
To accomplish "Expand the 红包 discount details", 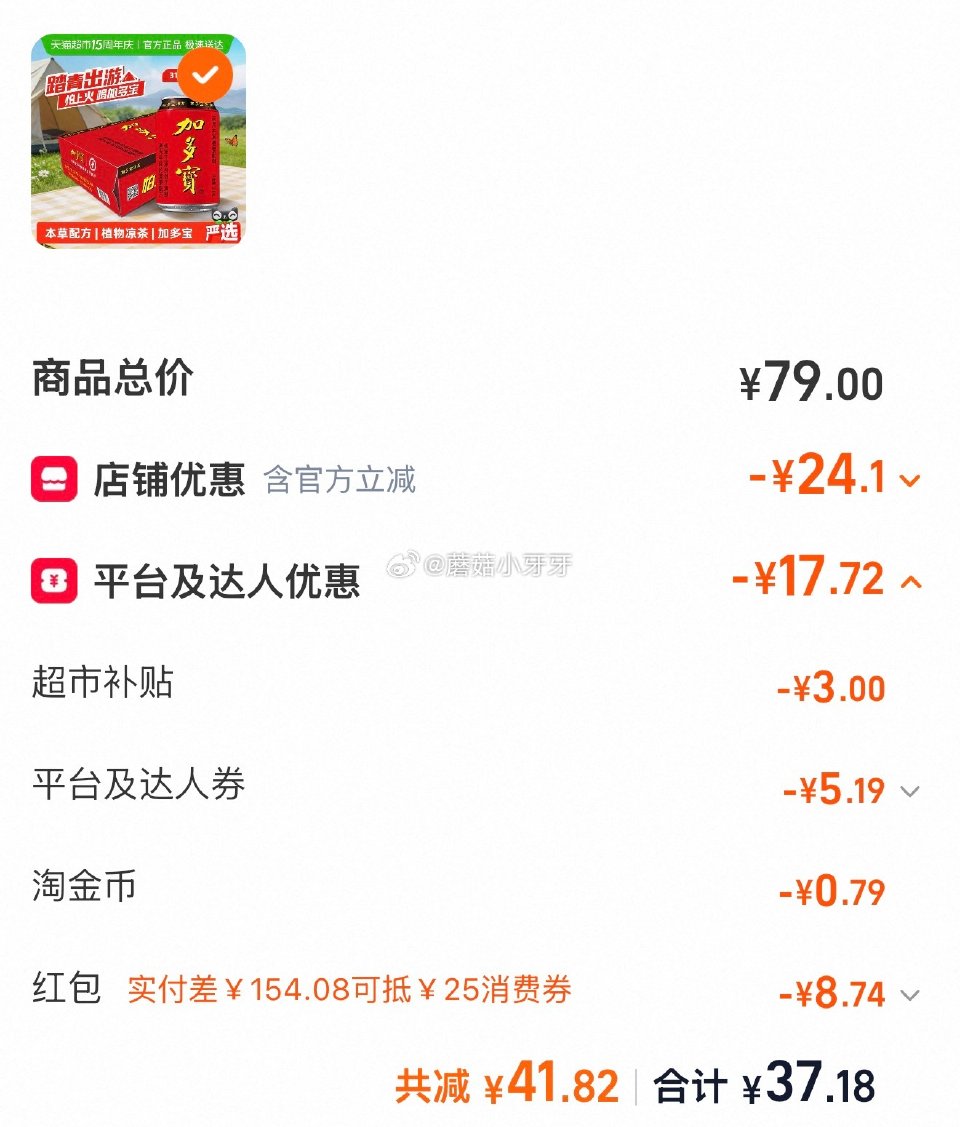I will [908, 994].
